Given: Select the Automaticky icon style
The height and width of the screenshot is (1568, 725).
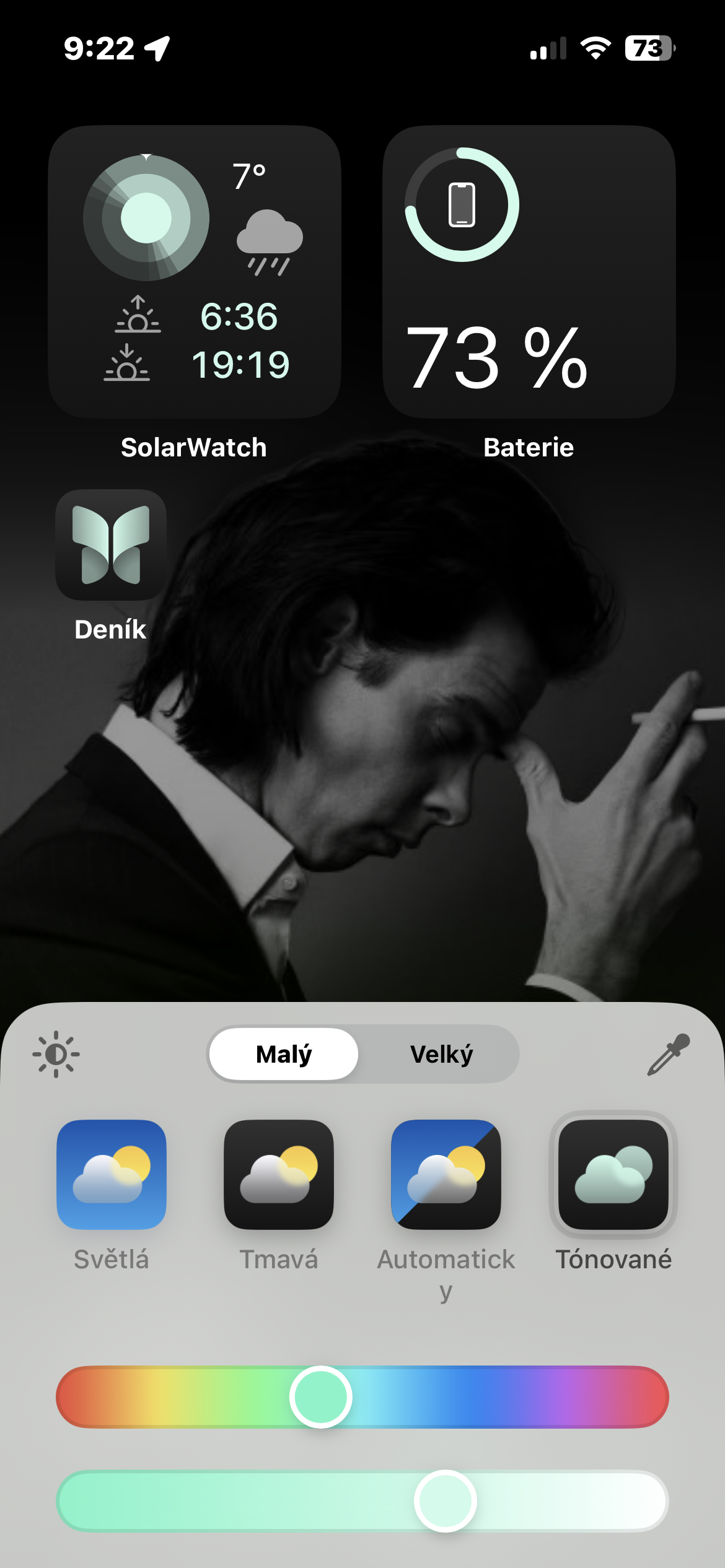Looking at the screenshot, I should [446, 1174].
